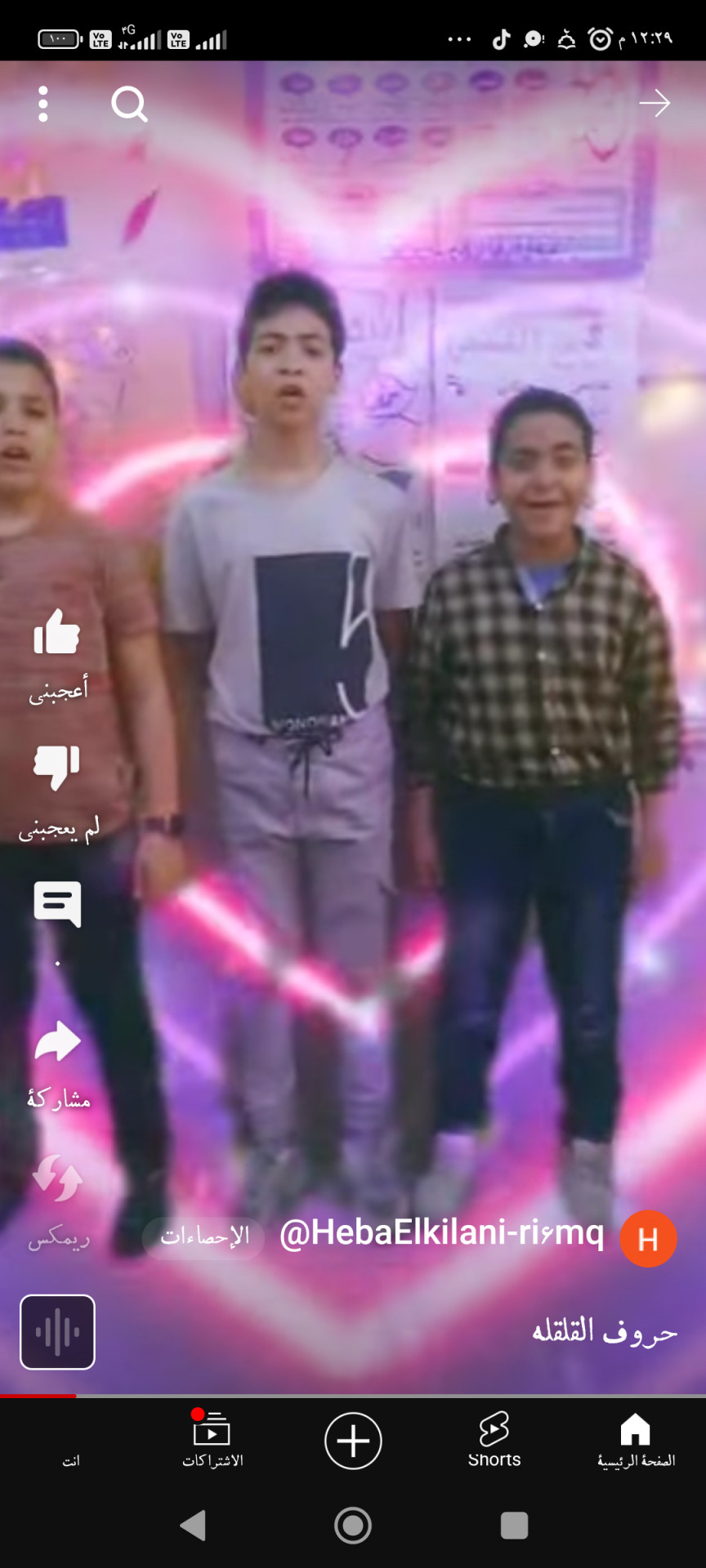The width and height of the screenshot is (706, 1568).
Task: Share this Short video
Action: point(57,1043)
